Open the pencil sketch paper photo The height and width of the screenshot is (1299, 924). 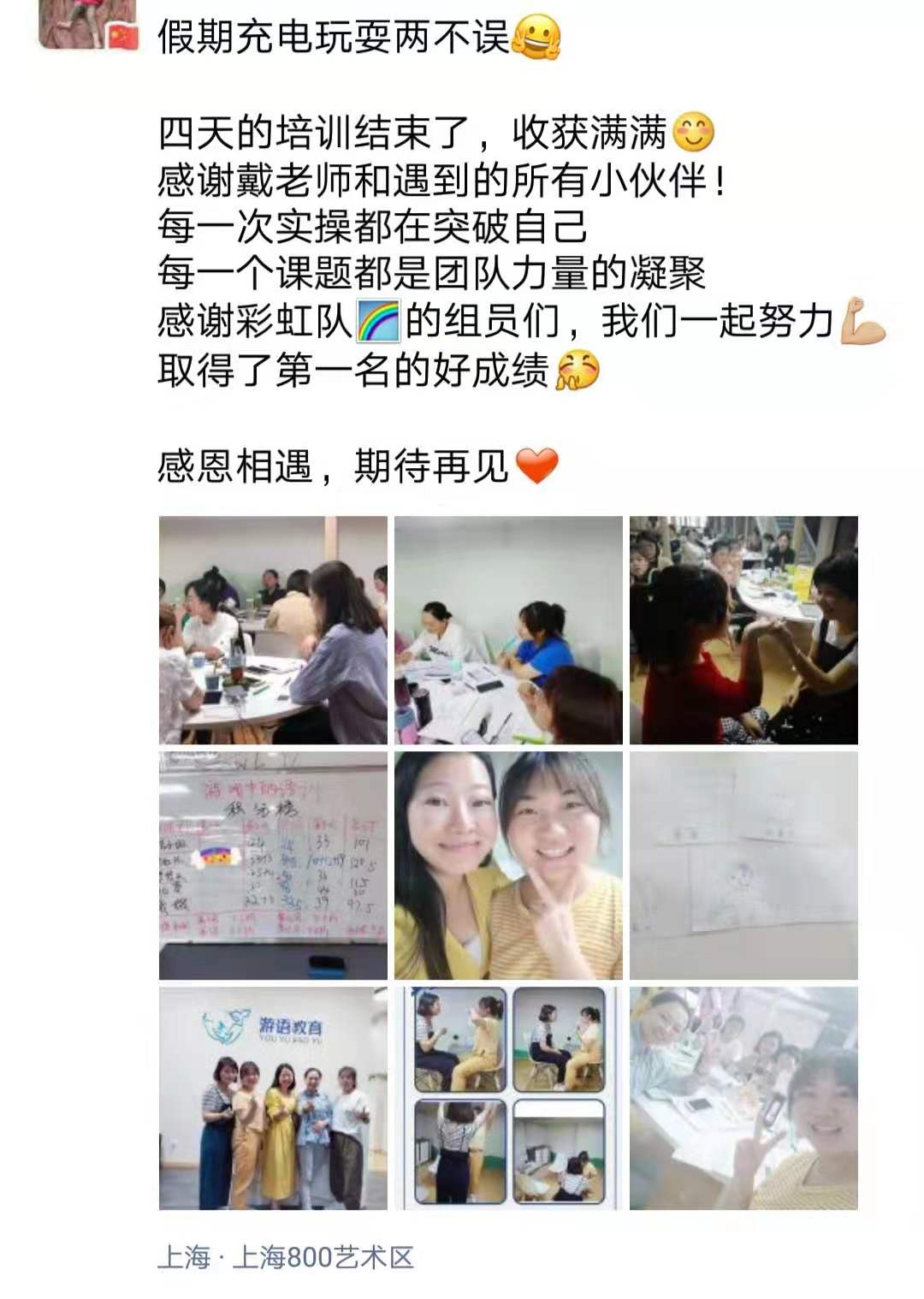743,865
